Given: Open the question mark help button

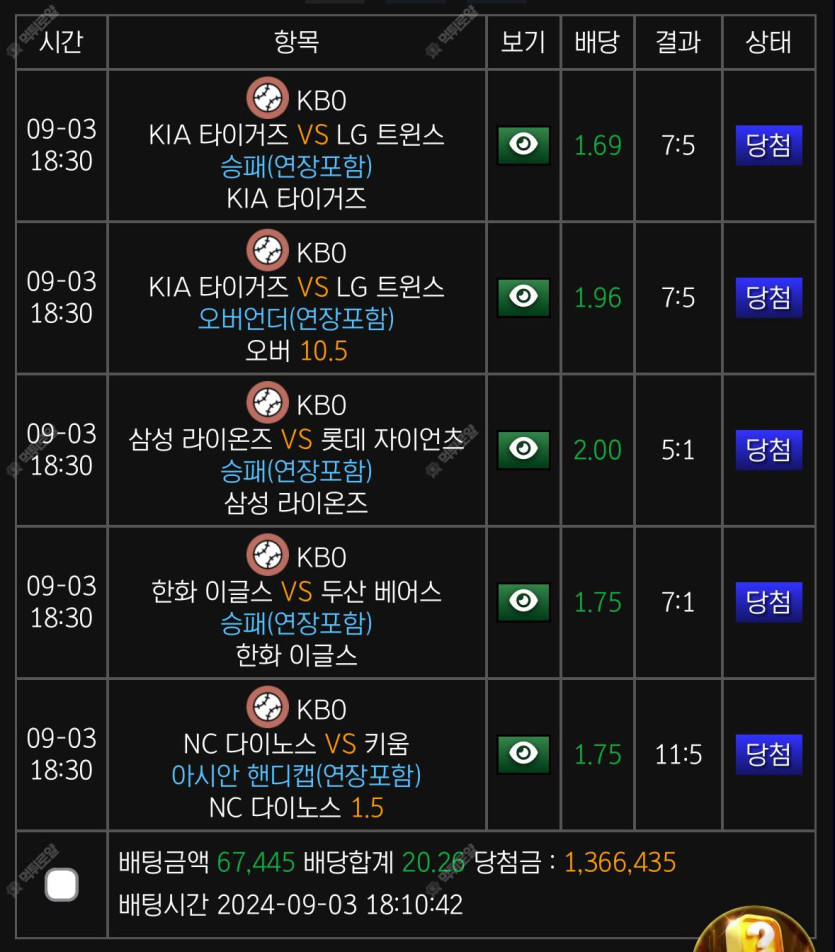Looking at the screenshot, I should click(765, 937).
